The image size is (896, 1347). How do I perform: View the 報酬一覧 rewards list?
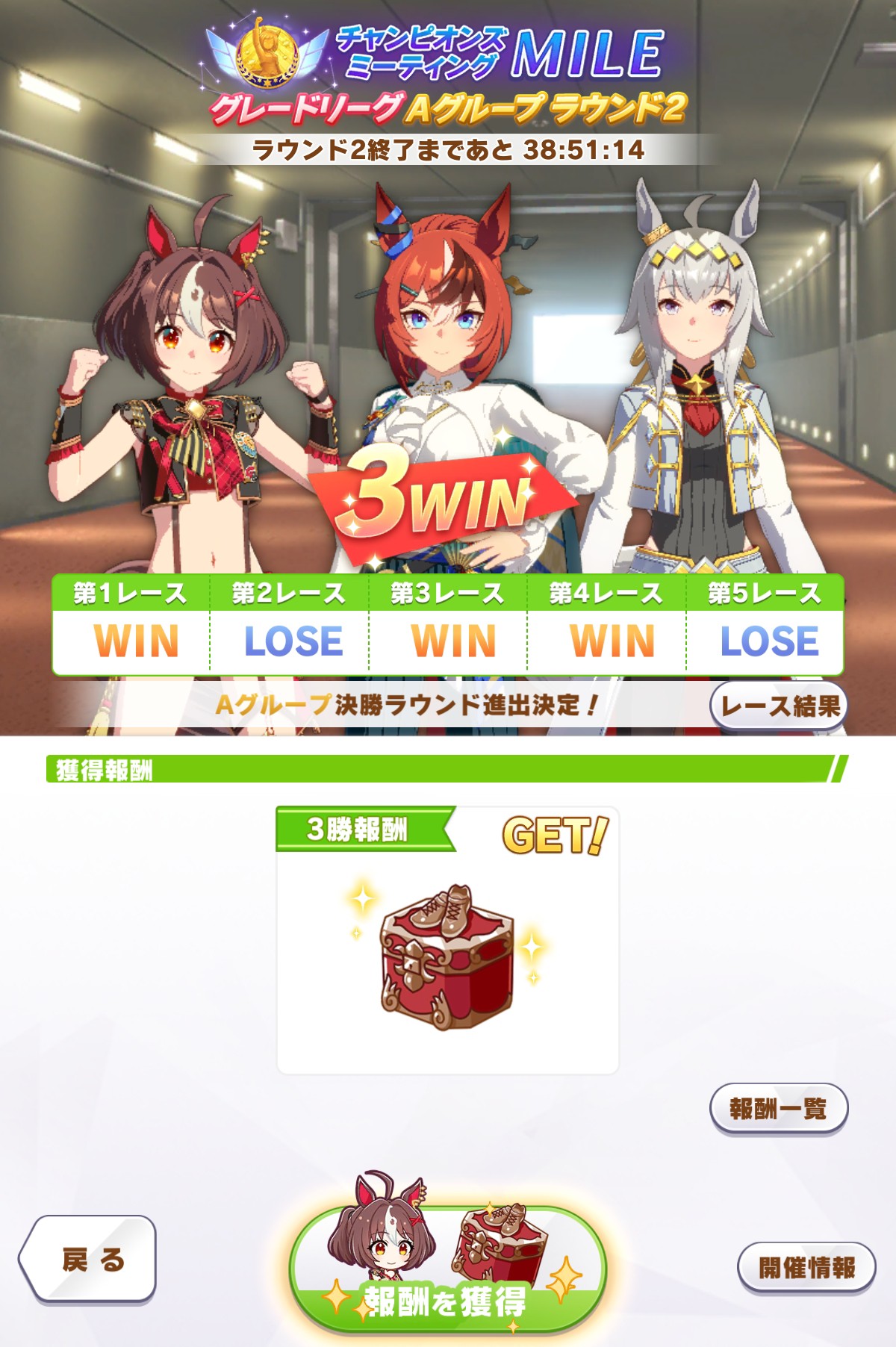pyautogui.click(x=779, y=1109)
